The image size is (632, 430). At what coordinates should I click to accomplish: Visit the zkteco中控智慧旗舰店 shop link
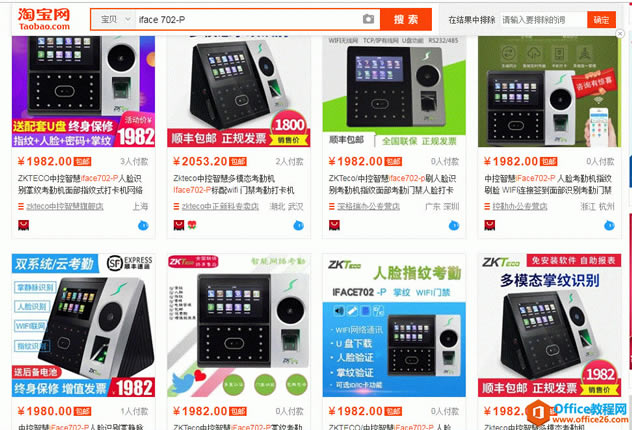coord(71,206)
